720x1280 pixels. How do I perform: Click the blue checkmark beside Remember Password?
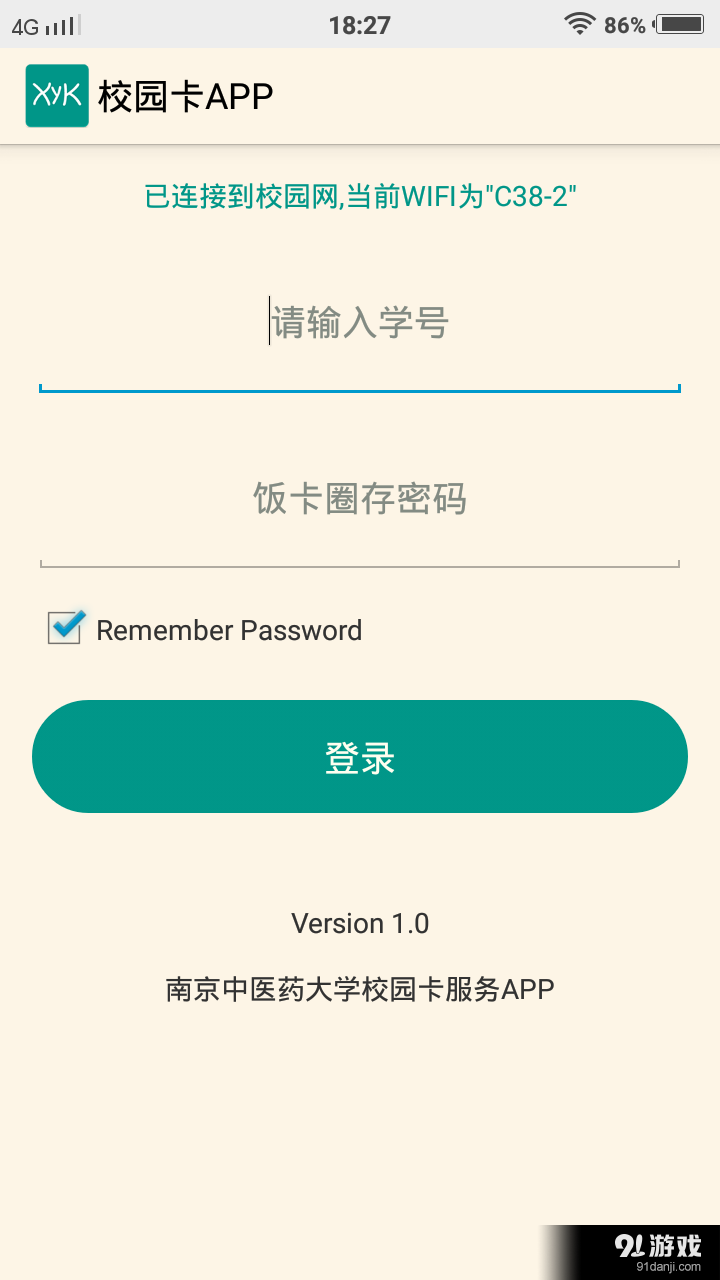63,629
